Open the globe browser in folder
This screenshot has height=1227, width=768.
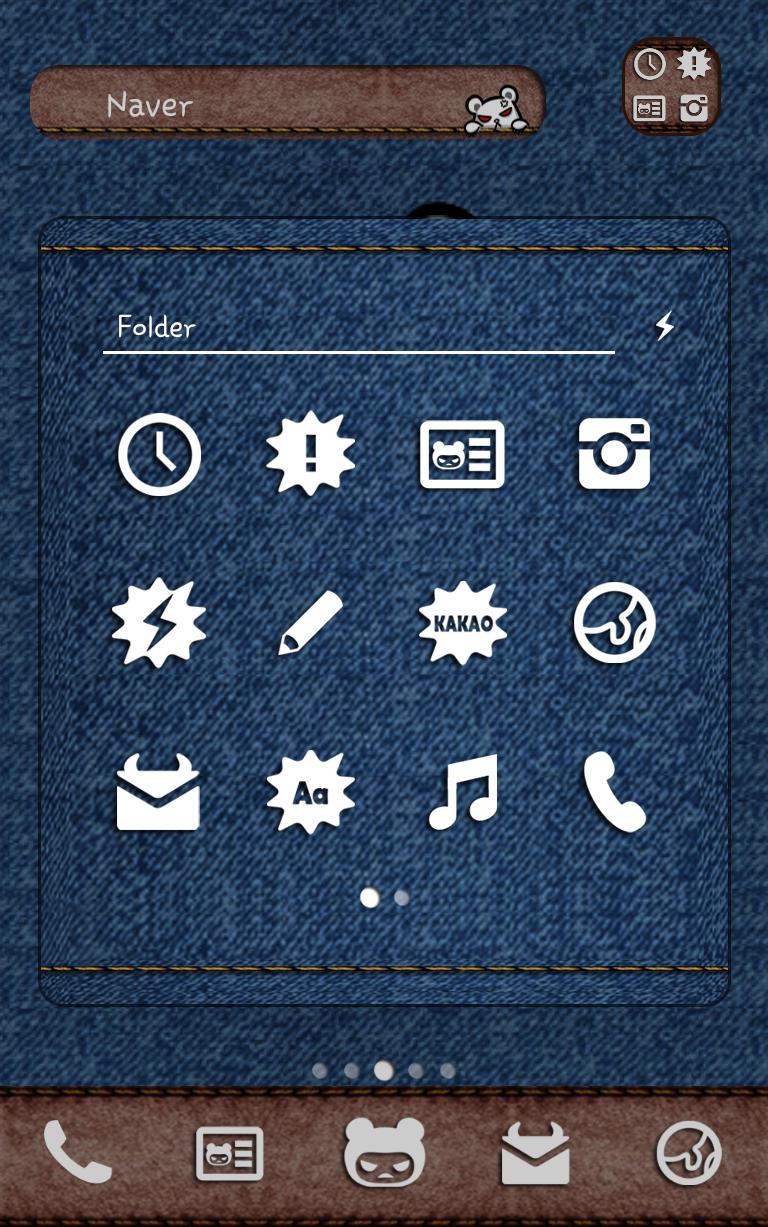[x=614, y=622]
